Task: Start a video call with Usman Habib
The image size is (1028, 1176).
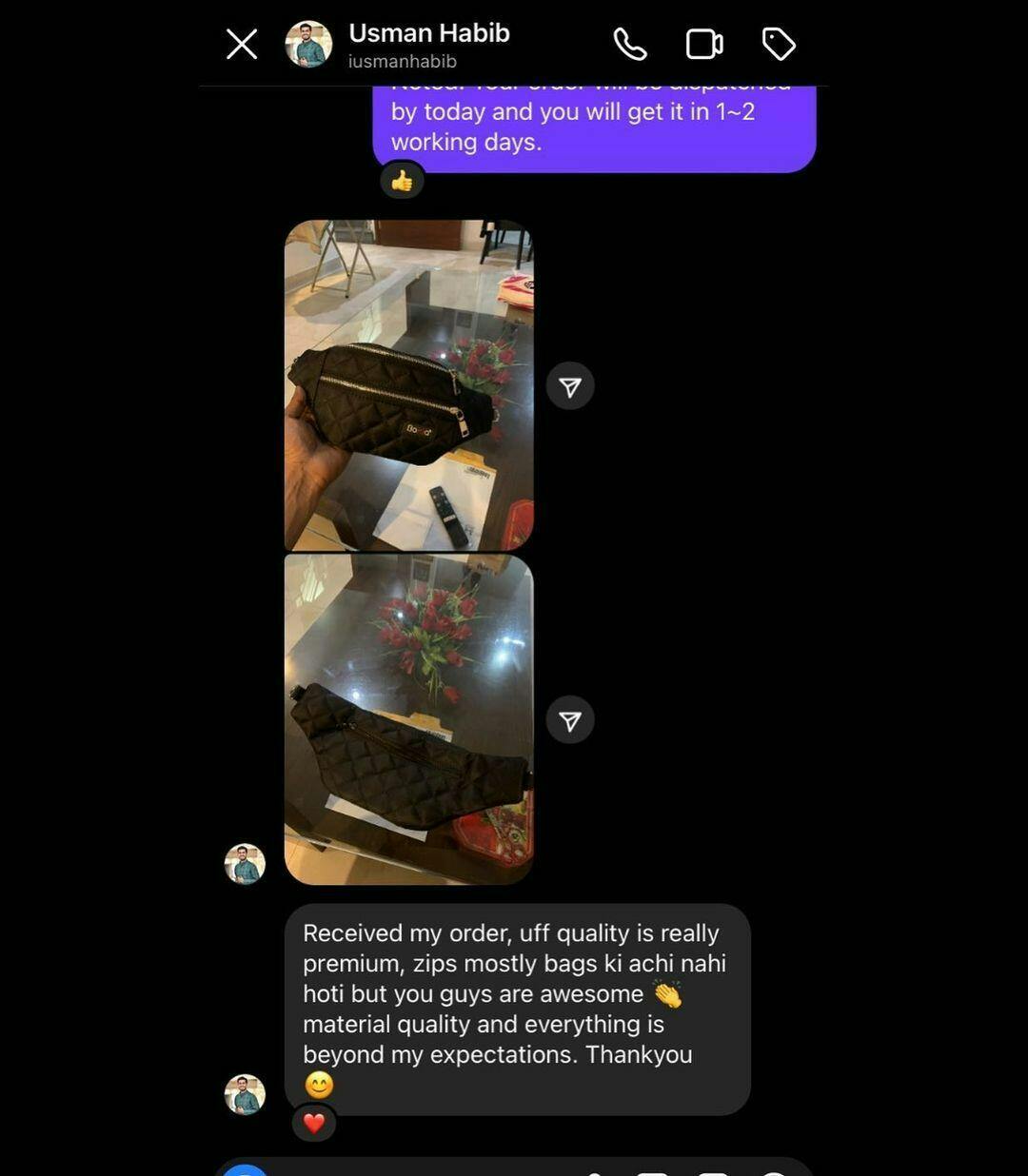Action: pos(704,44)
